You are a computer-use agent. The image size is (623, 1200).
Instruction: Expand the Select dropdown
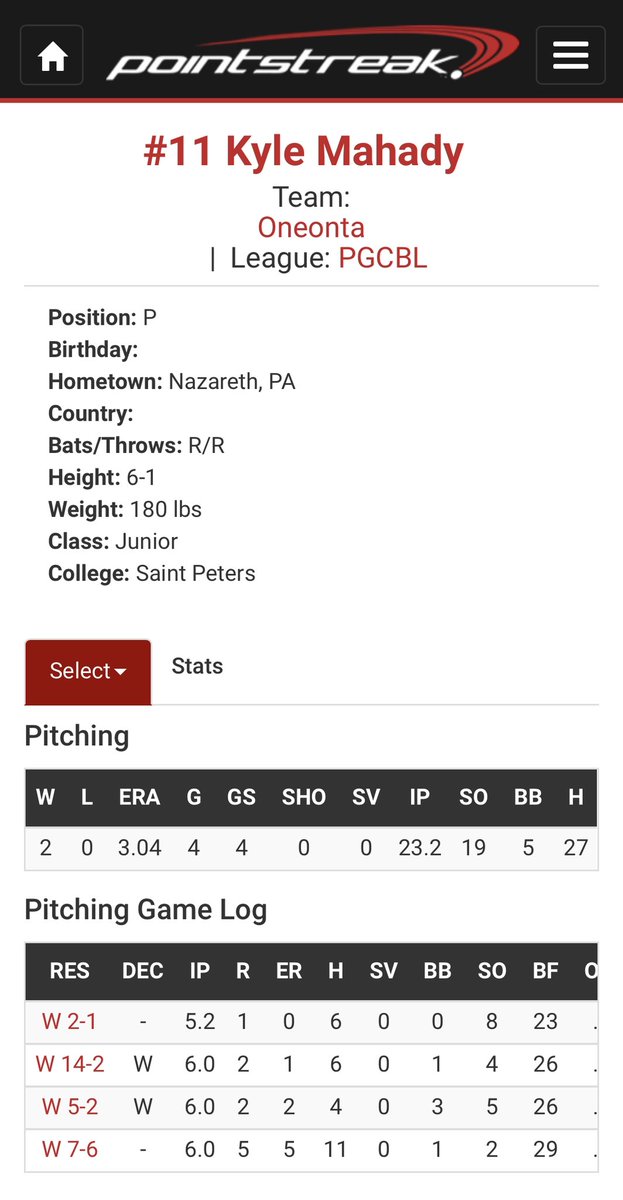point(88,671)
